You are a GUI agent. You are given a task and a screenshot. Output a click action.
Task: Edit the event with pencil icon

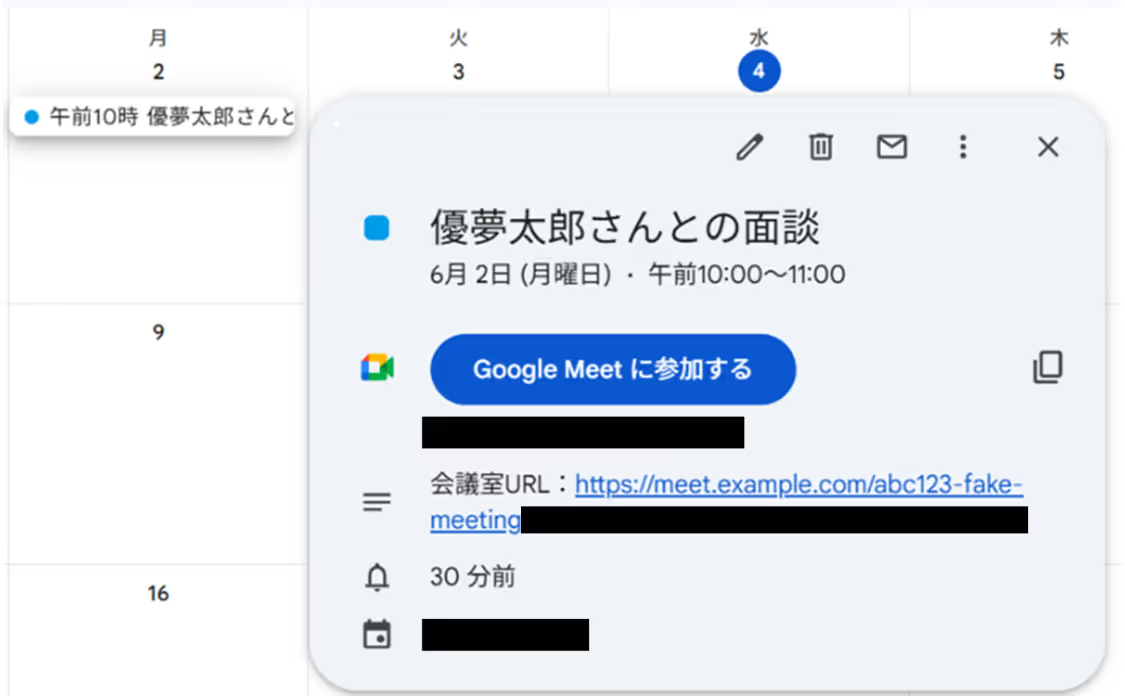click(749, 148)
